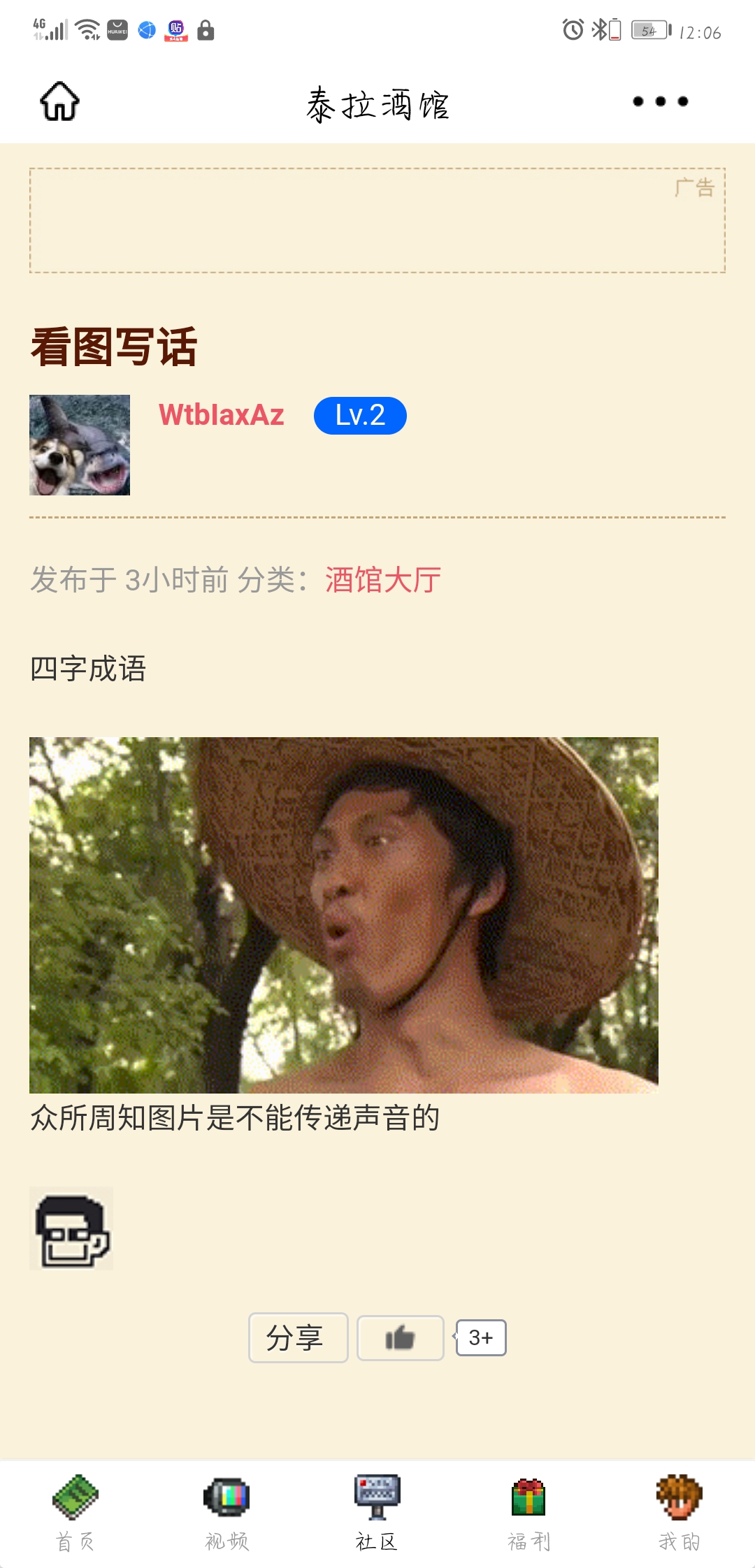Go to the home icon in header
Screen dimensions: 755x1568
[59, 102]
